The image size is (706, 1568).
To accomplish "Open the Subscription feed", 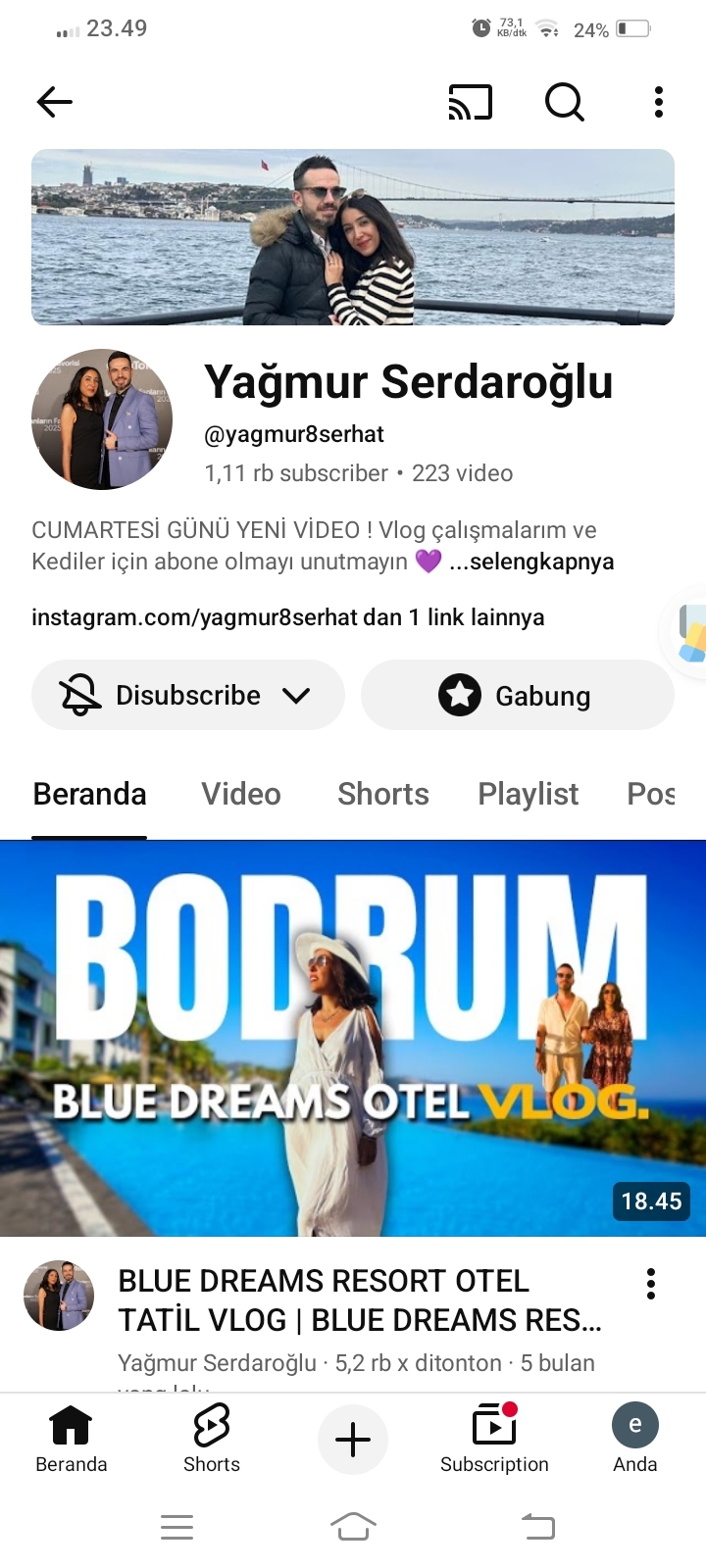I will click(x=494, y=1439).
